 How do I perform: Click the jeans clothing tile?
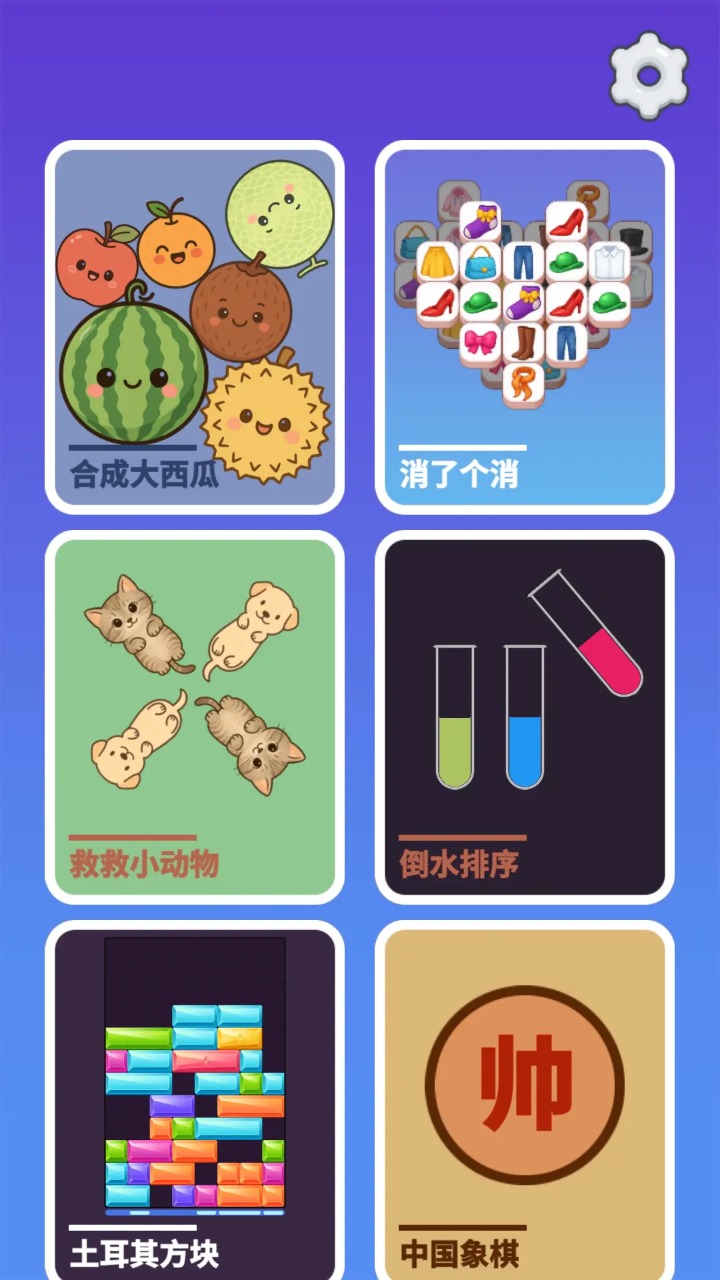[x=522, y=262]
